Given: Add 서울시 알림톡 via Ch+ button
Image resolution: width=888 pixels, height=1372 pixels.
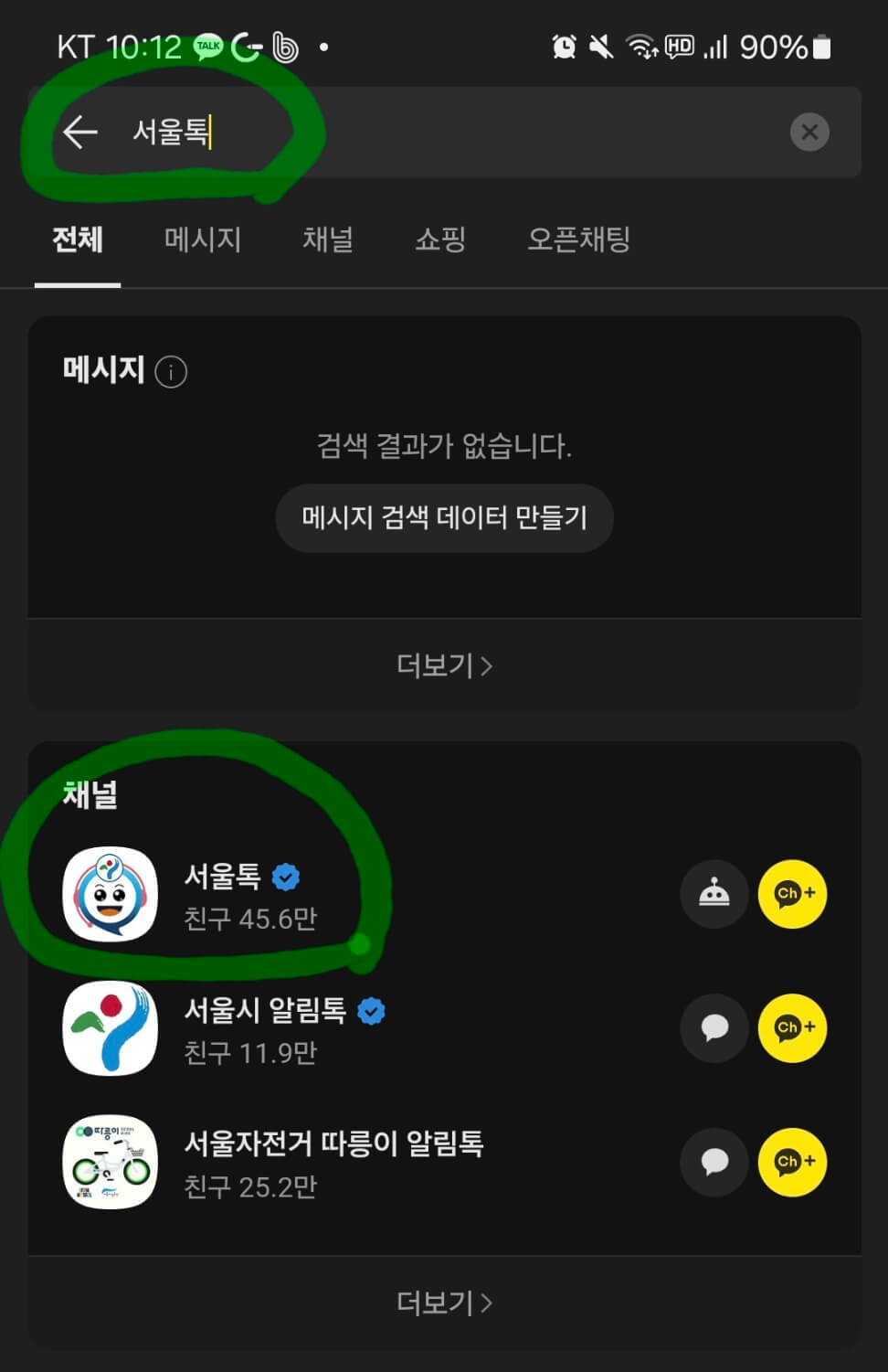Looking at the screenshot, I should click(x=792, y=1028).
